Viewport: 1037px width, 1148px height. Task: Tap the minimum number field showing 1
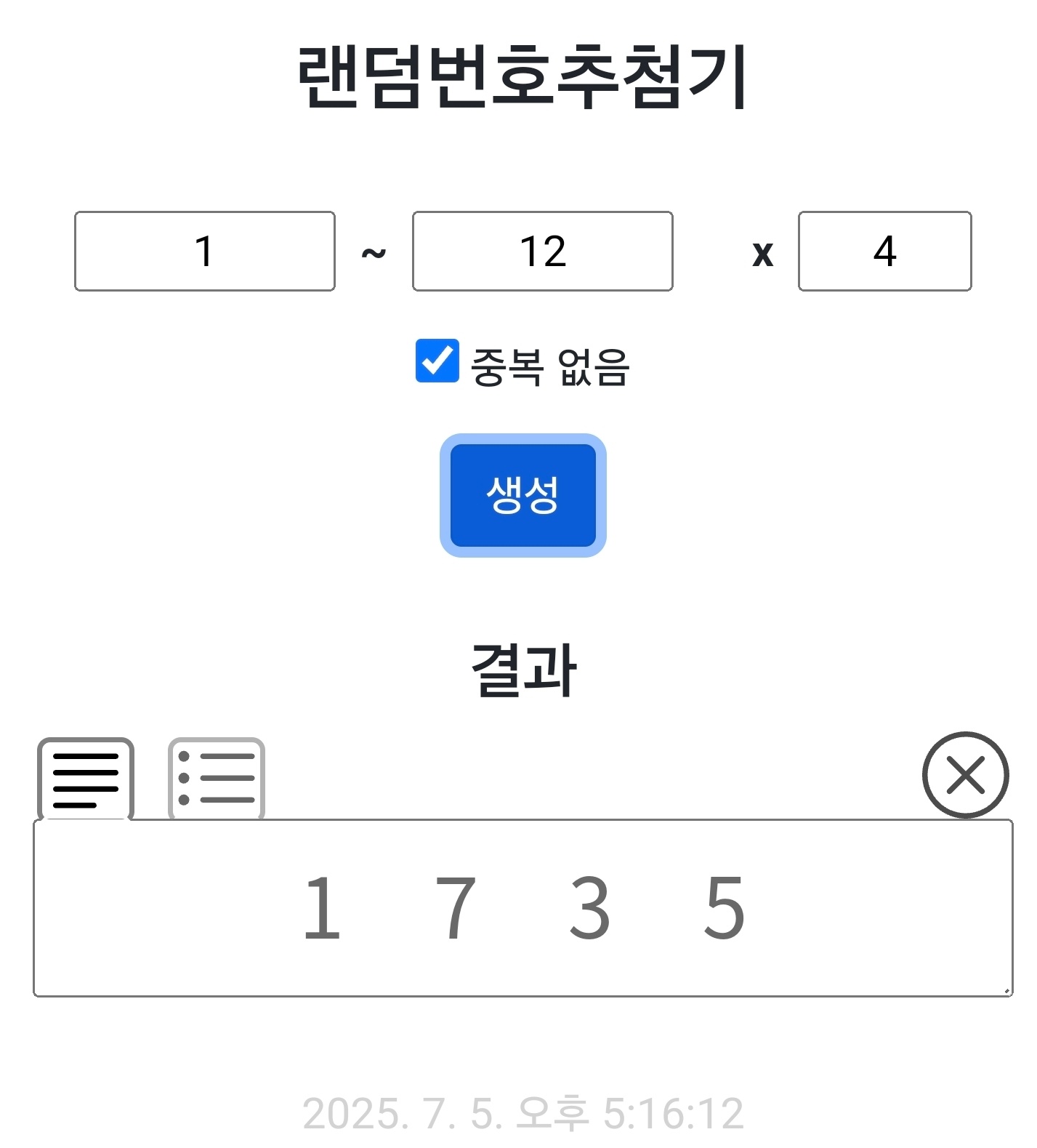tap(204, 252)
